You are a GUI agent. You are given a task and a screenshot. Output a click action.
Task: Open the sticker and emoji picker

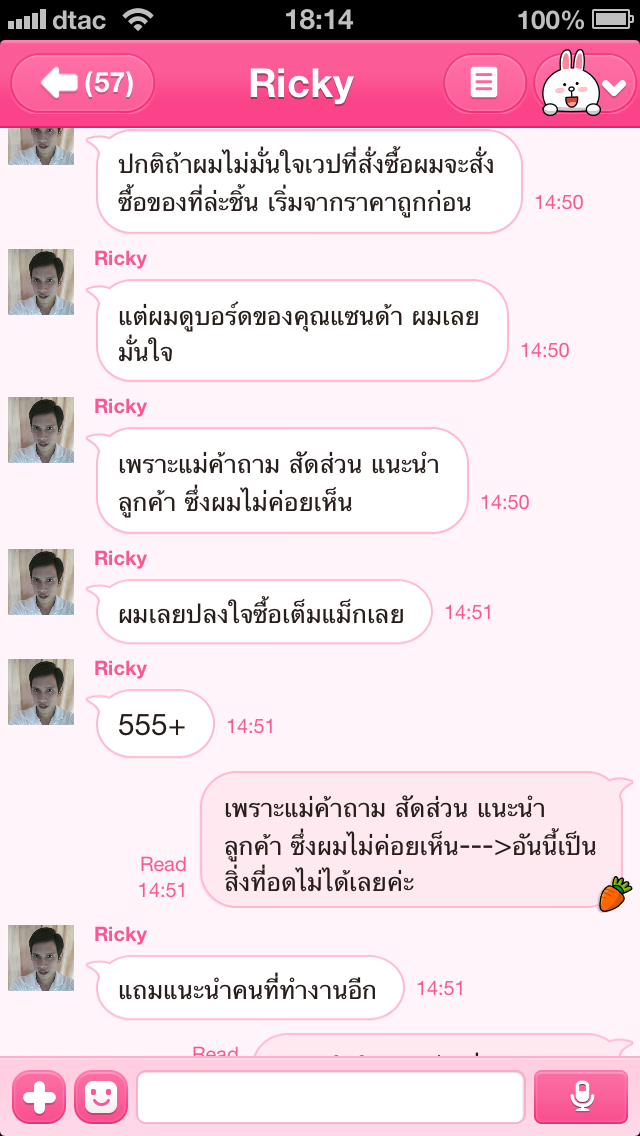pos(101,1097)
